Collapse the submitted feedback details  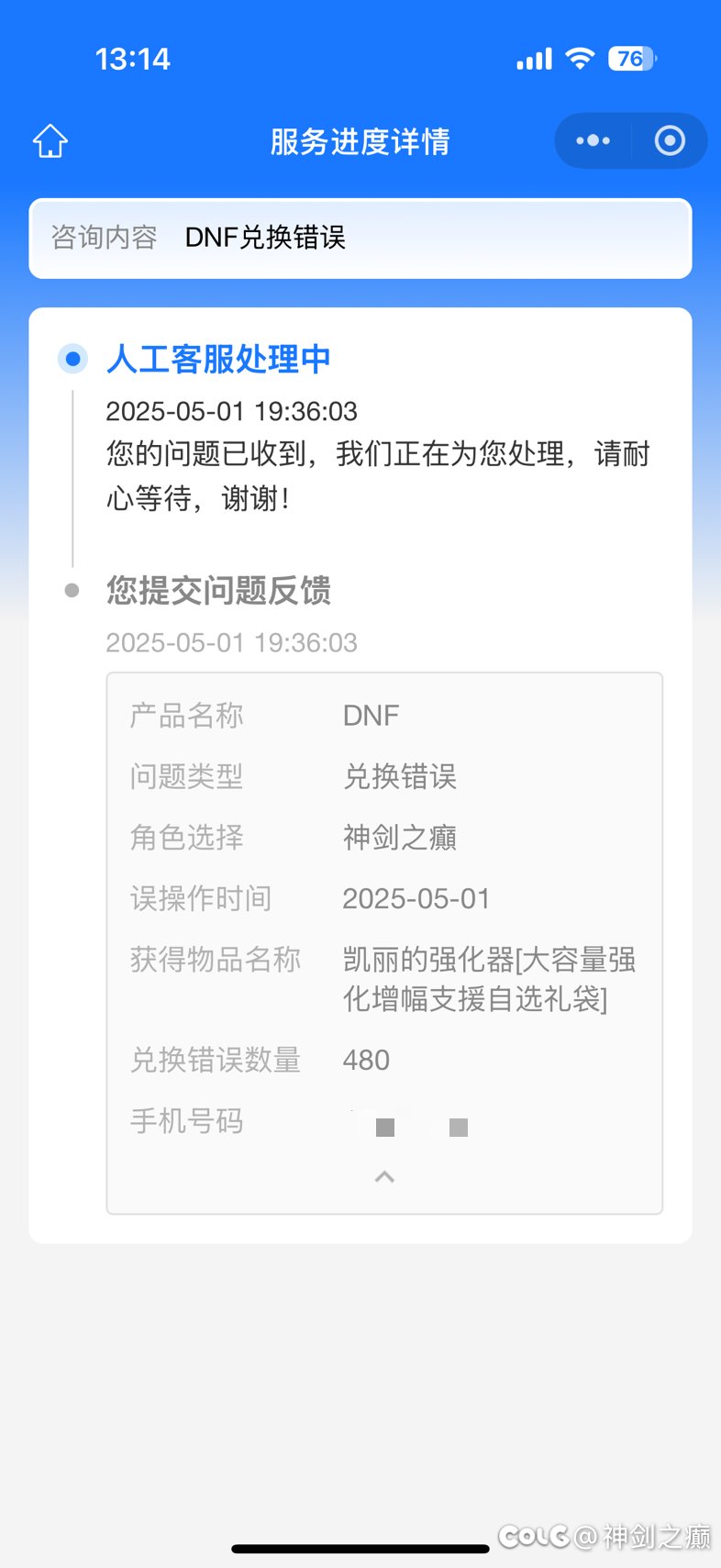[385, 1176]
